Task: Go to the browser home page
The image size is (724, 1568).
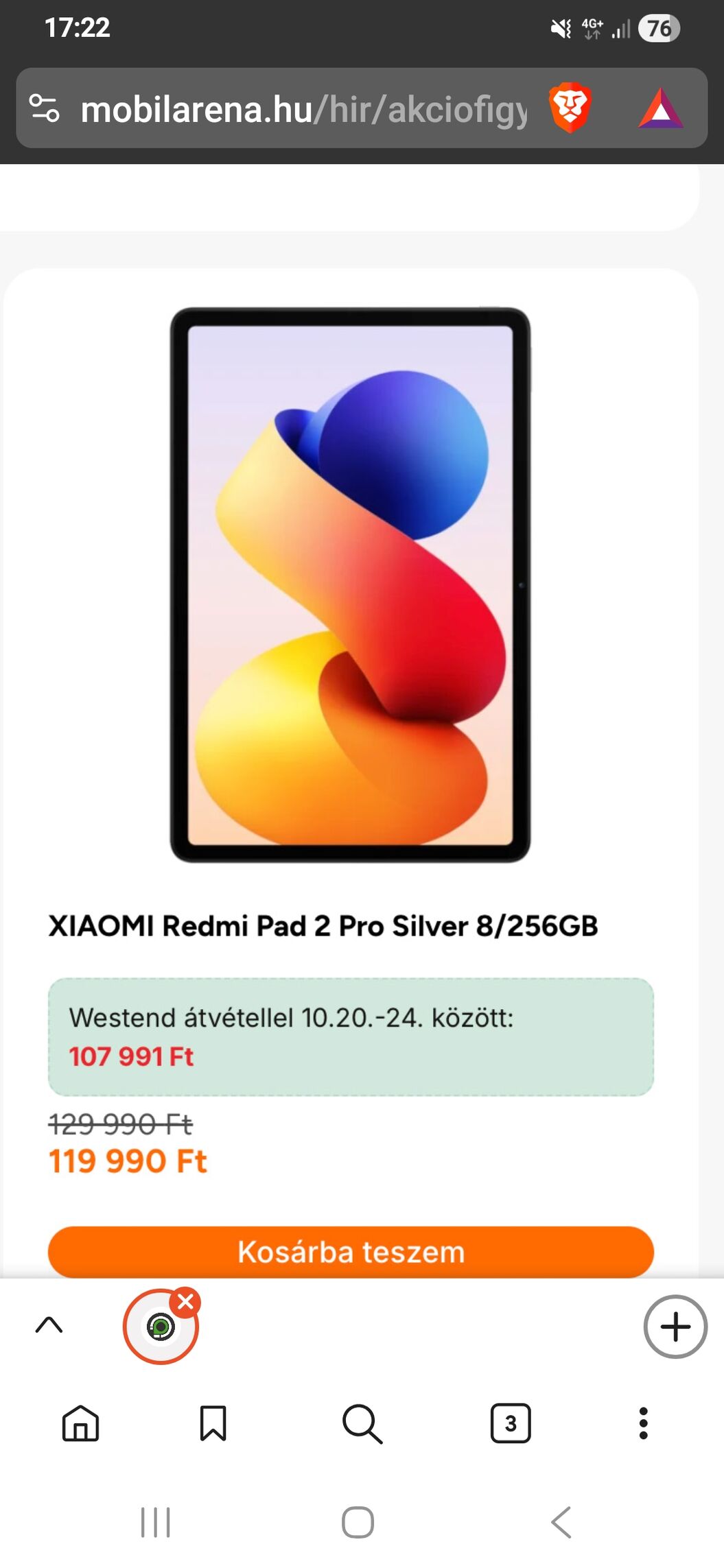Action: point(81,1423)
